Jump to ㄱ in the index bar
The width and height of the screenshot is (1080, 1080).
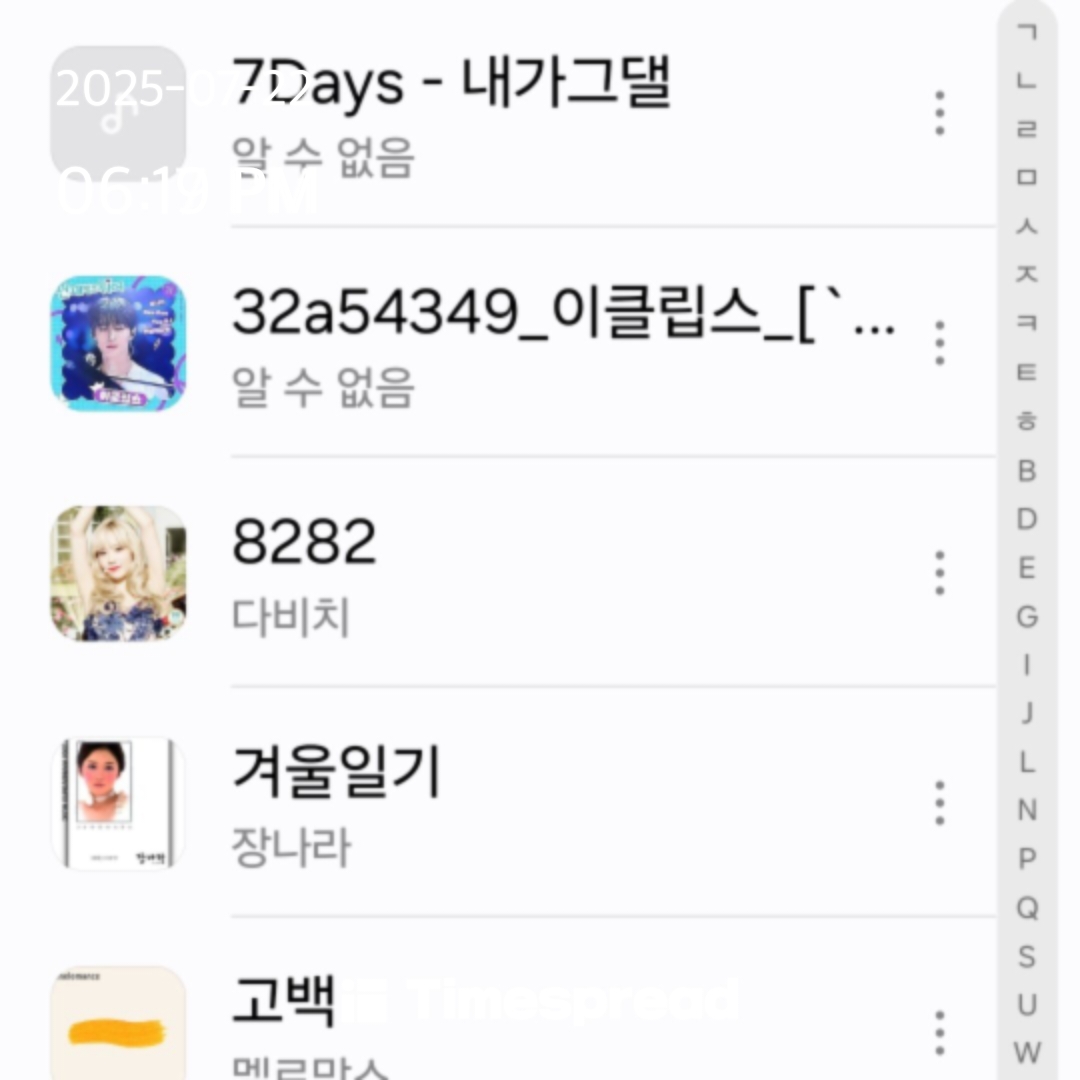point(1027,32)
